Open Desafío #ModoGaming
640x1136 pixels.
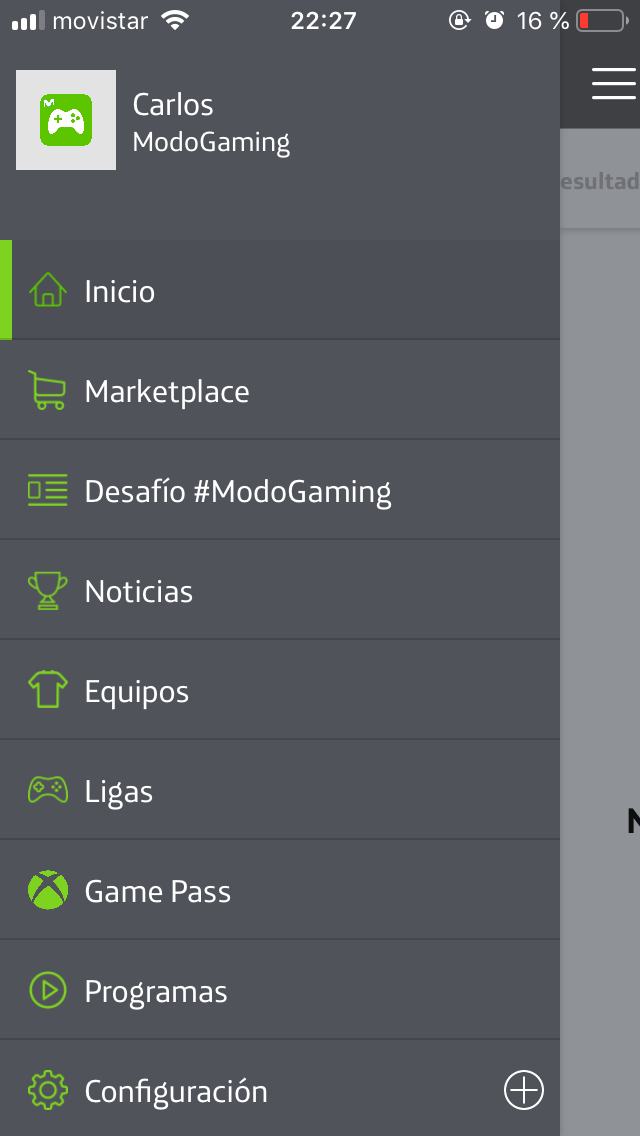[x=280, y=490]
